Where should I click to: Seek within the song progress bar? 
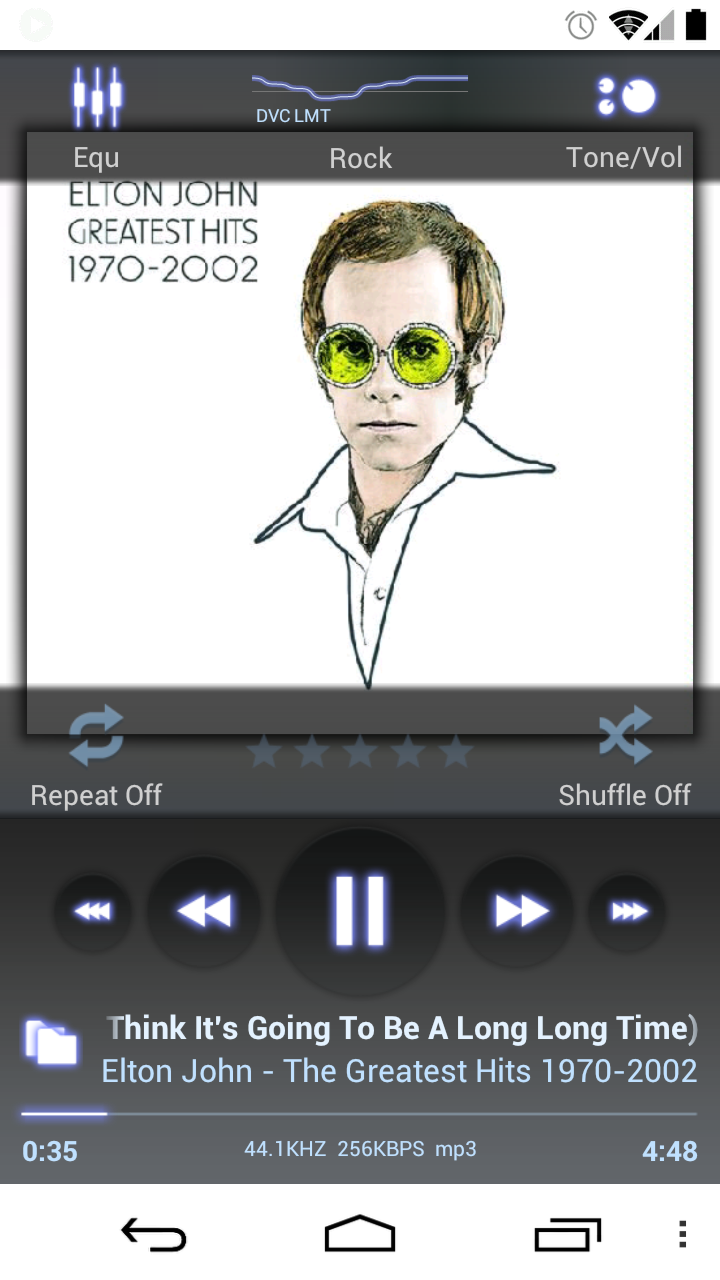coord(360,1113)
